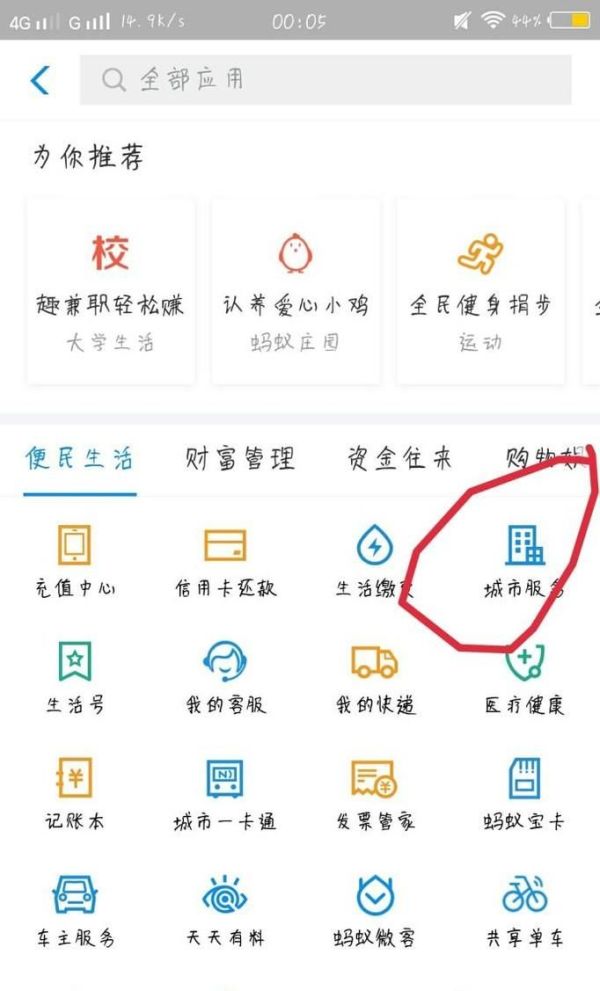Launch 共享单车
Image resolution: width=600 pixels, height=991 pixels.
pyautogui.click(x=524, y=911)
